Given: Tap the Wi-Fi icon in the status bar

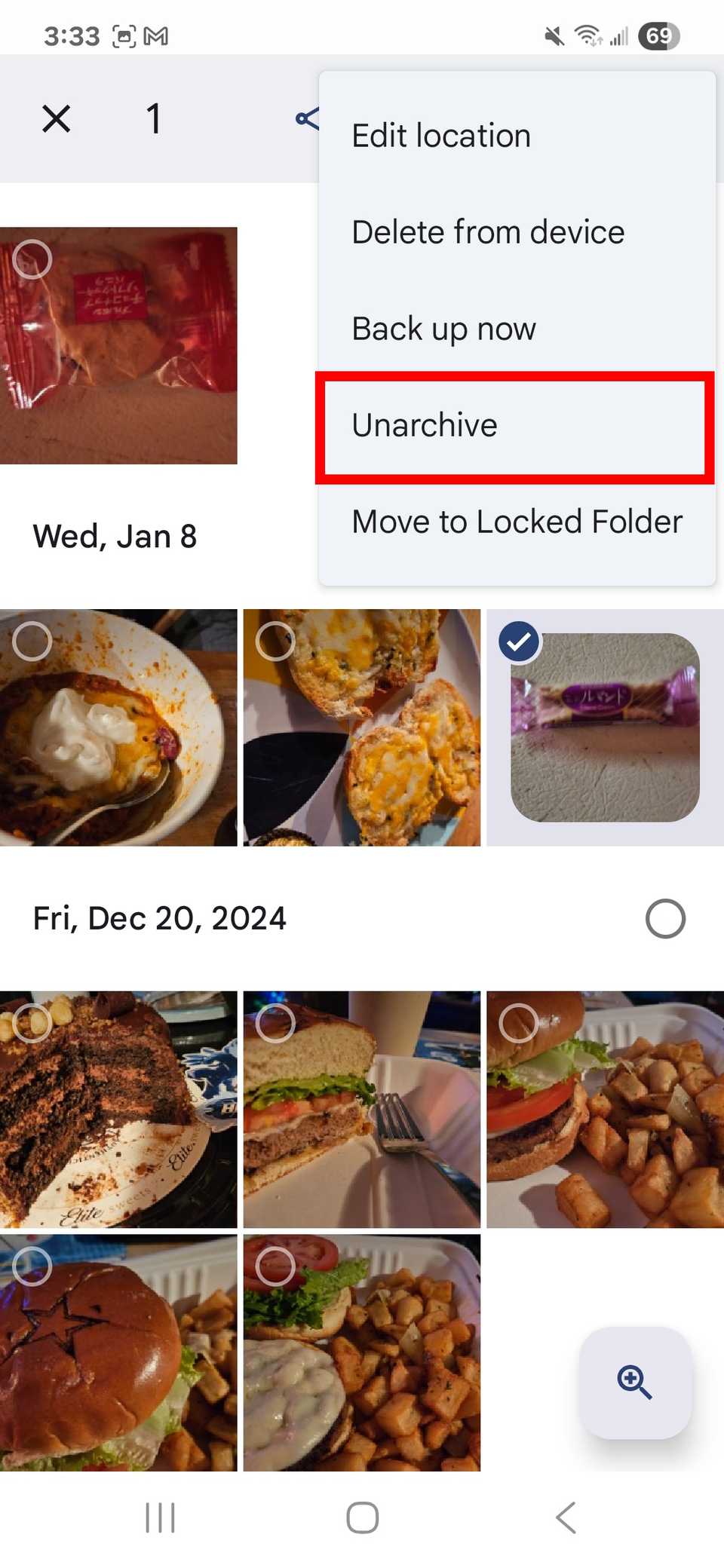Looking at the screenshot, I should tap(587, 35).
